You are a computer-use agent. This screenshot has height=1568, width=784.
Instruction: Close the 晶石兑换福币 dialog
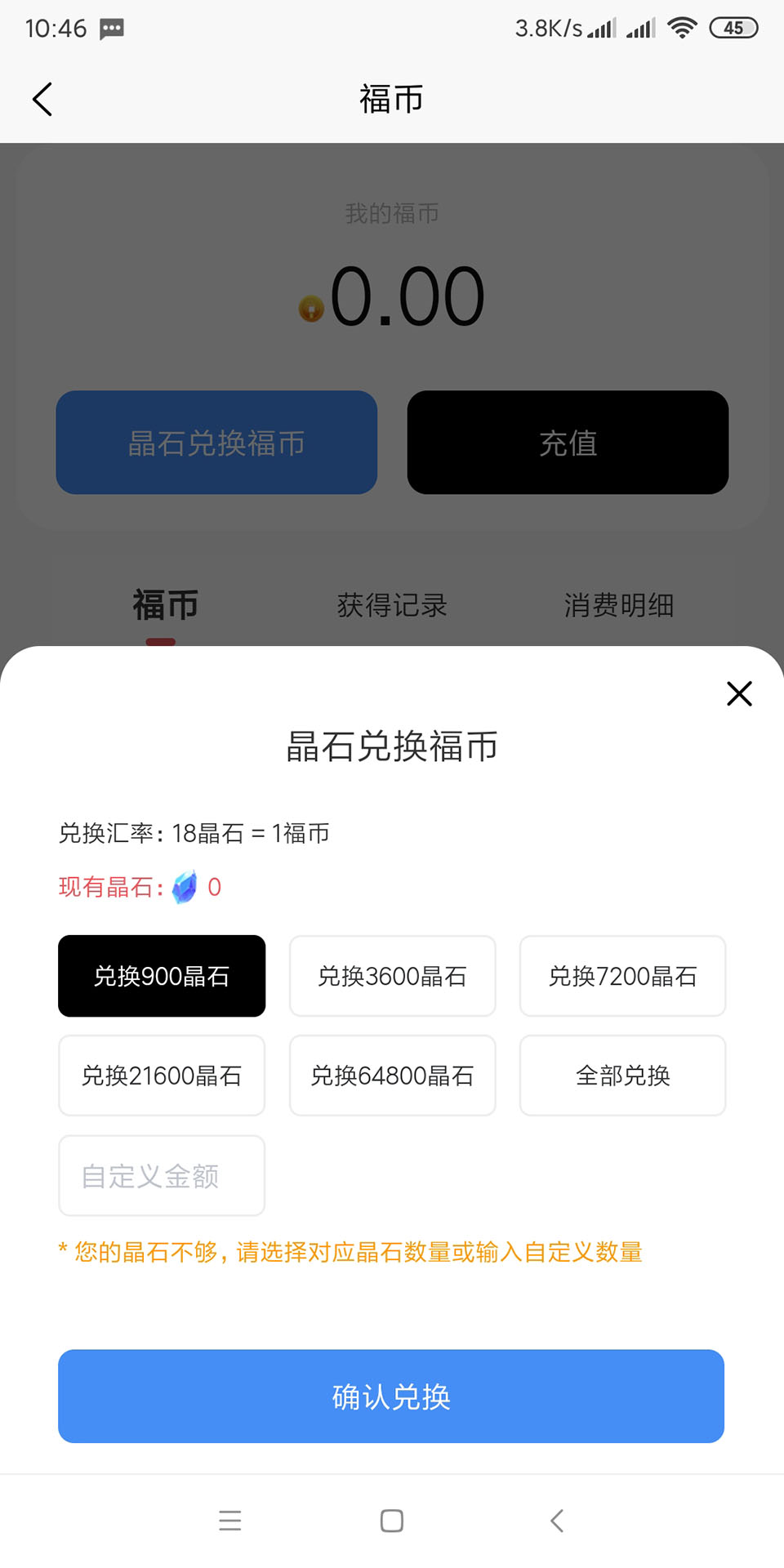point(738,693)
